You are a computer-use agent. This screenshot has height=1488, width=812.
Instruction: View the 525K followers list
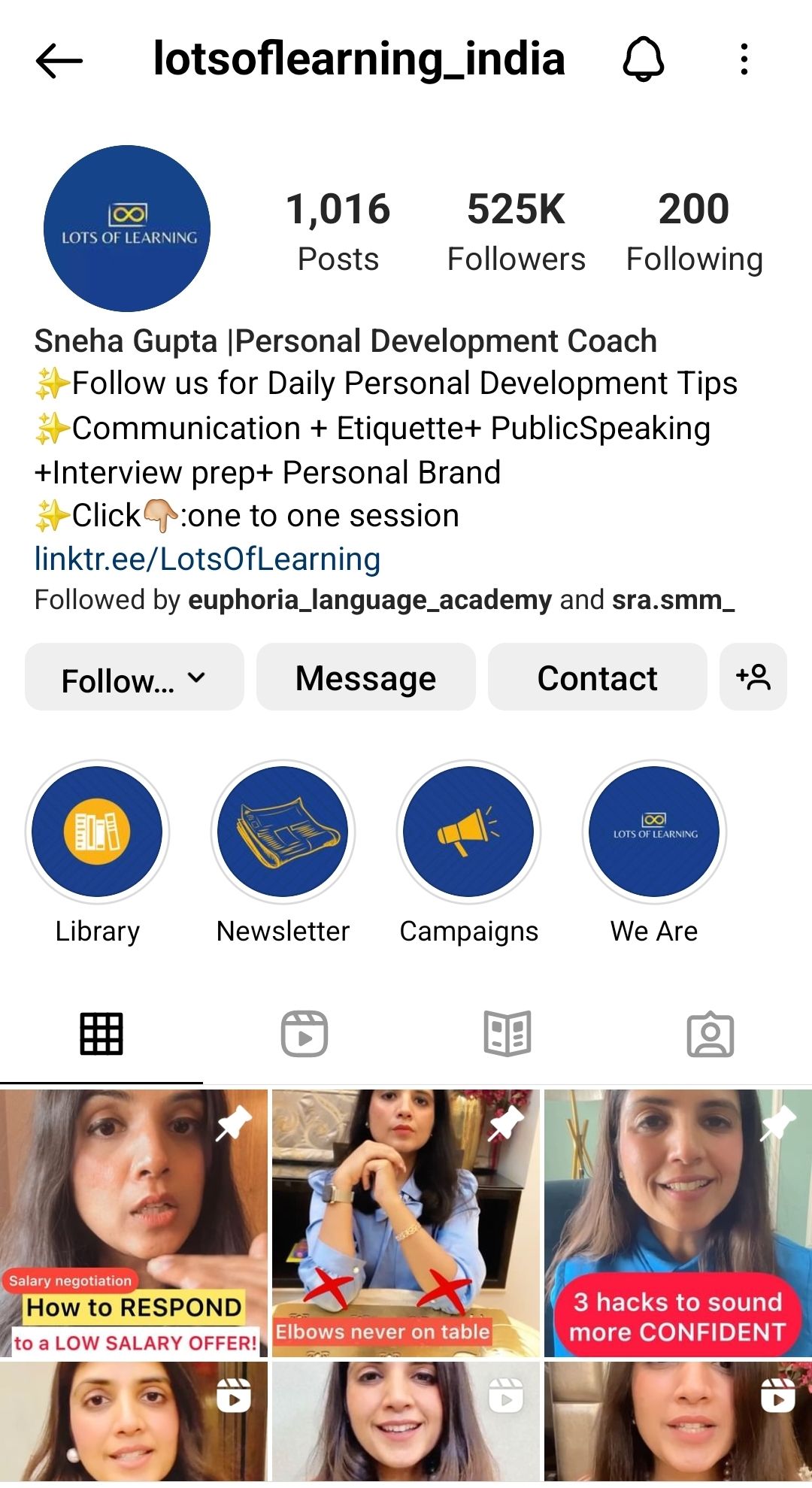516,230
